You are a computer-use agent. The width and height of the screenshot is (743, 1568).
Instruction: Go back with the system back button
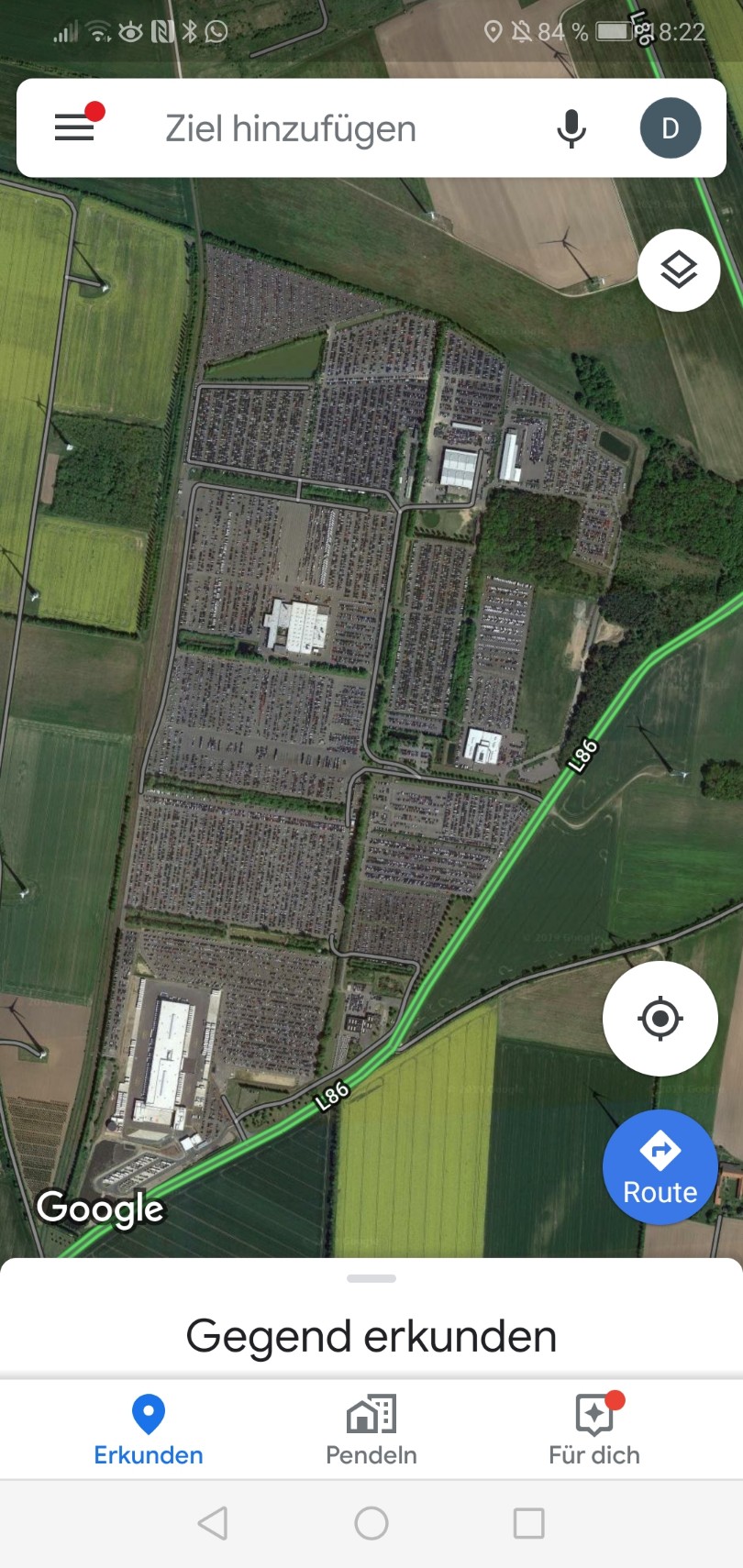(213, 1523)
